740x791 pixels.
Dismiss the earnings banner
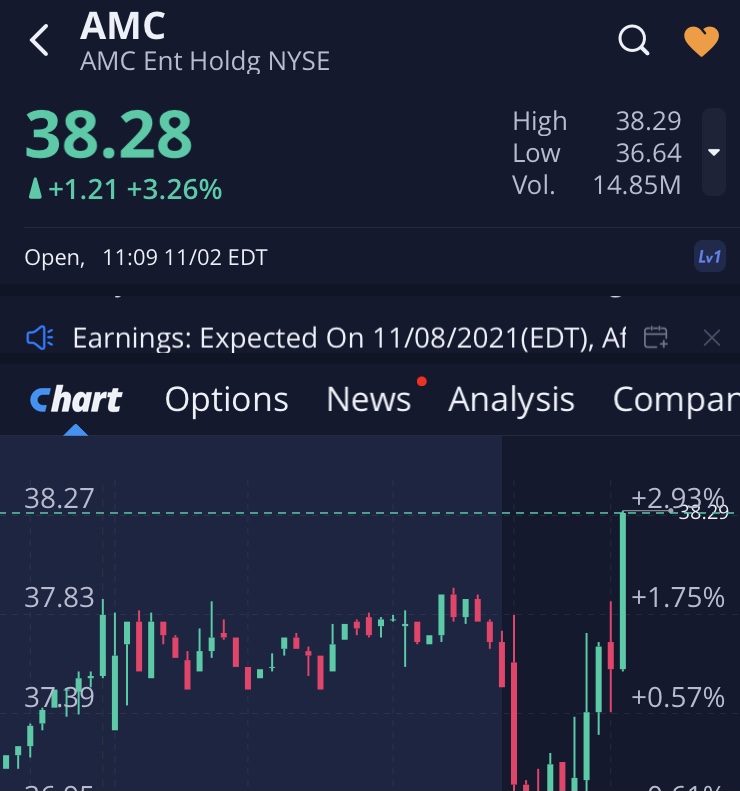(712, 338)
